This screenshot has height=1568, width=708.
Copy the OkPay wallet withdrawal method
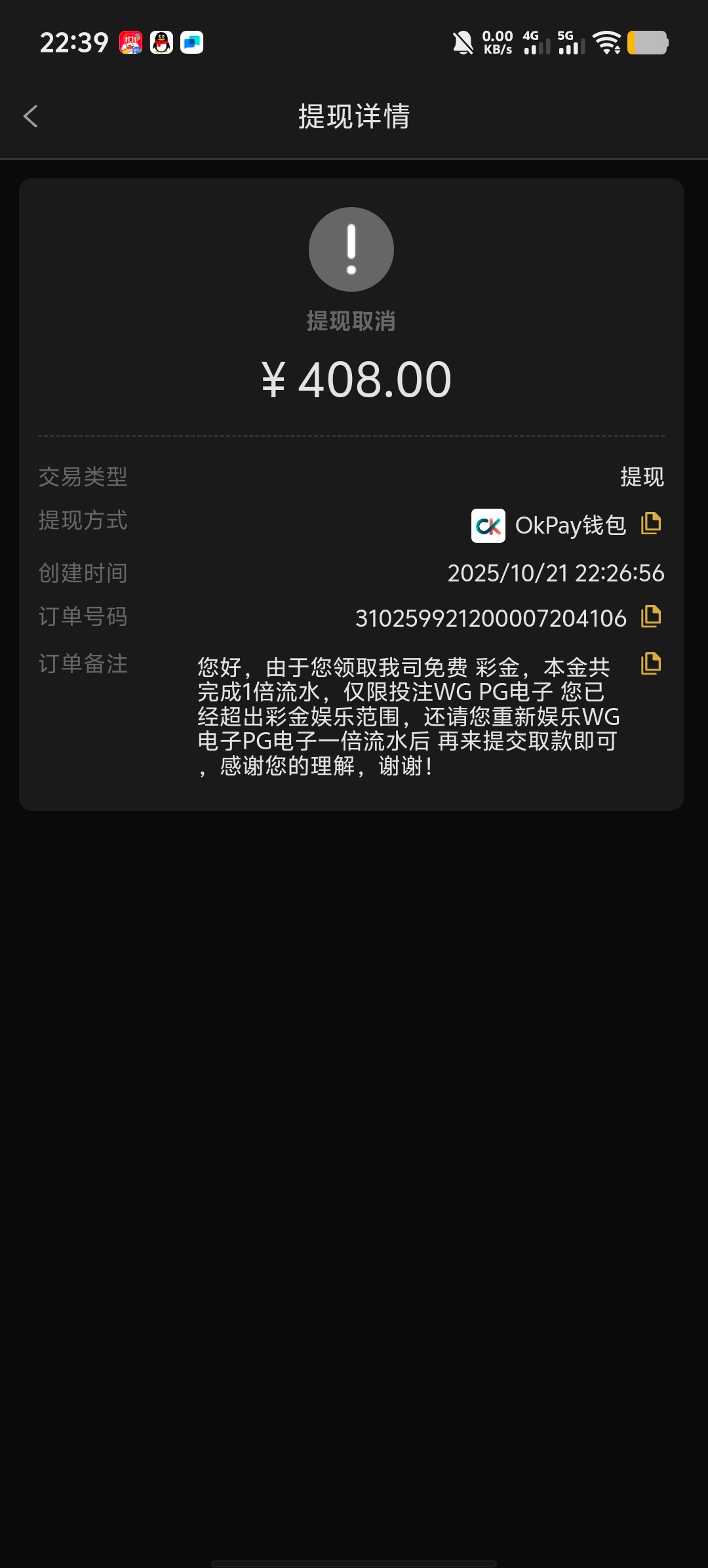[x=650, y=523]
